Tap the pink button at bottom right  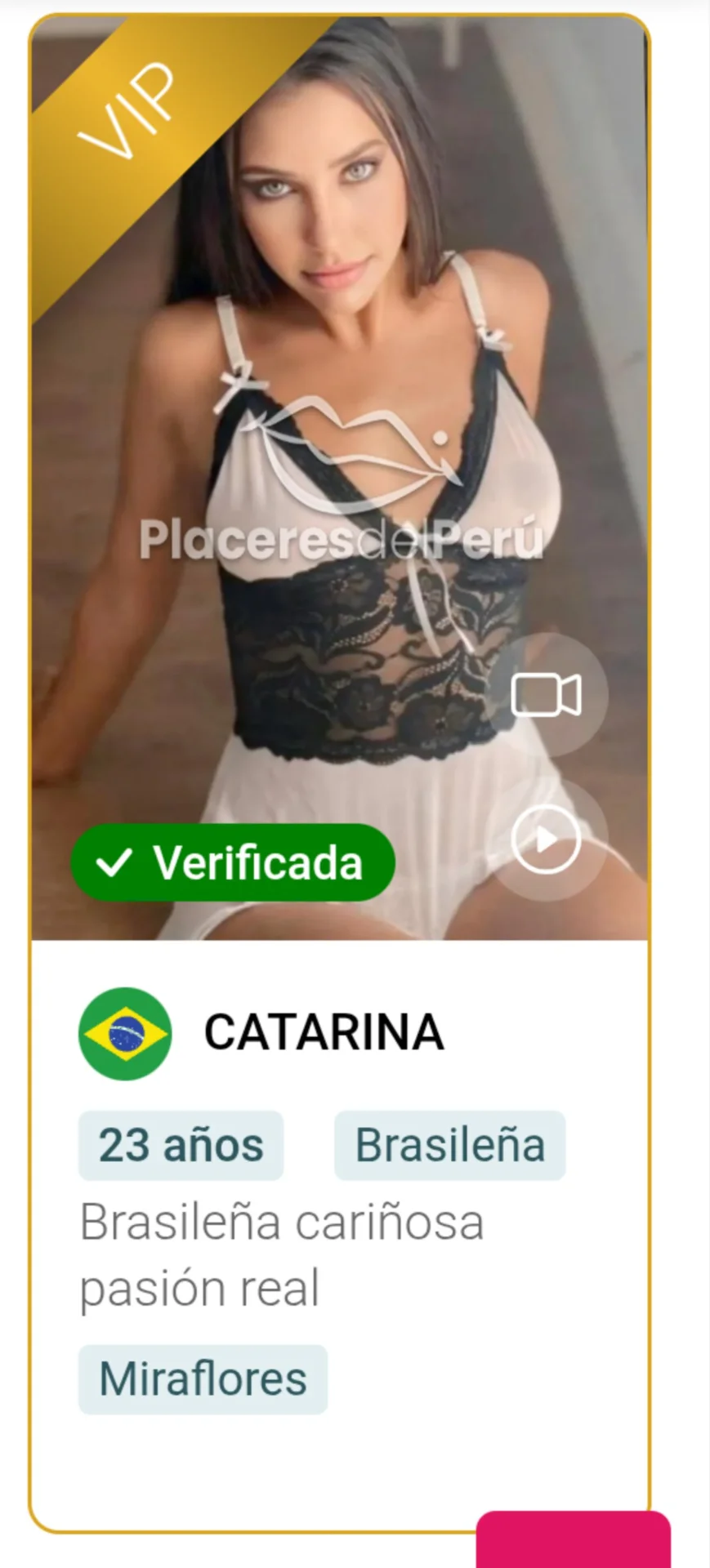tap(573, 1540)
